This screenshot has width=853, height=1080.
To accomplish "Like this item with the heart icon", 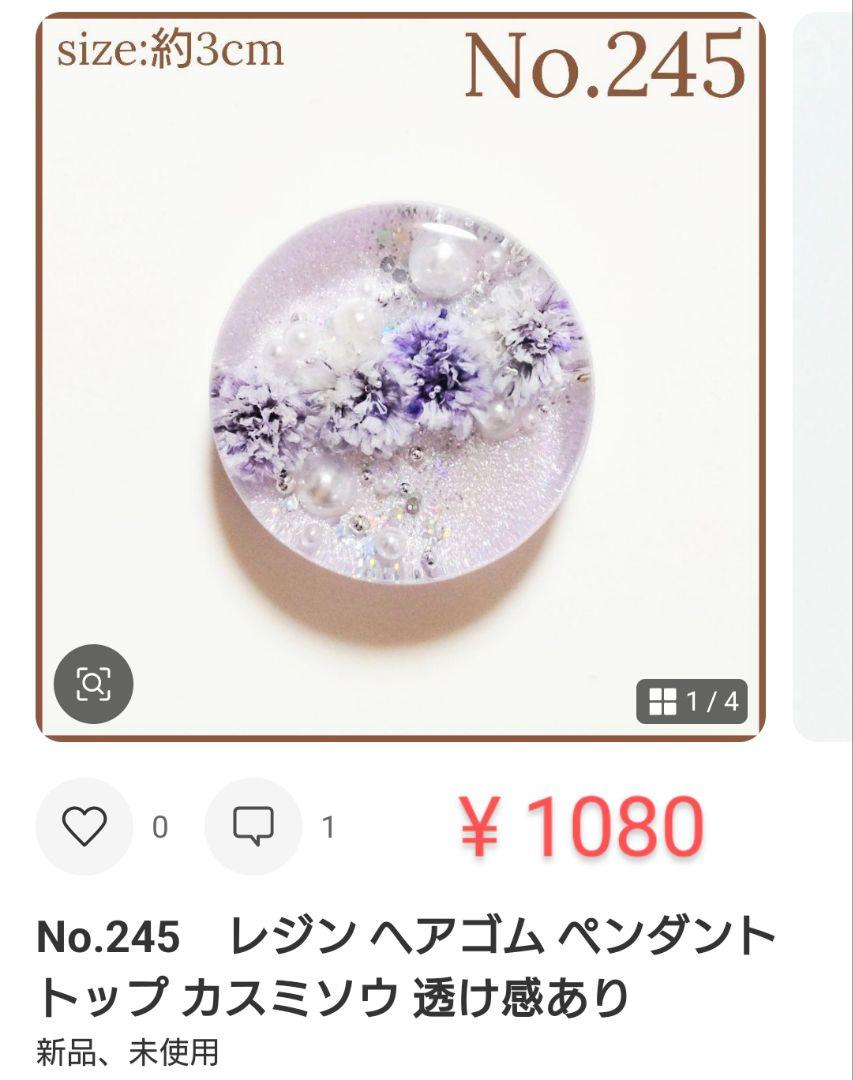I will click(84, 826).
